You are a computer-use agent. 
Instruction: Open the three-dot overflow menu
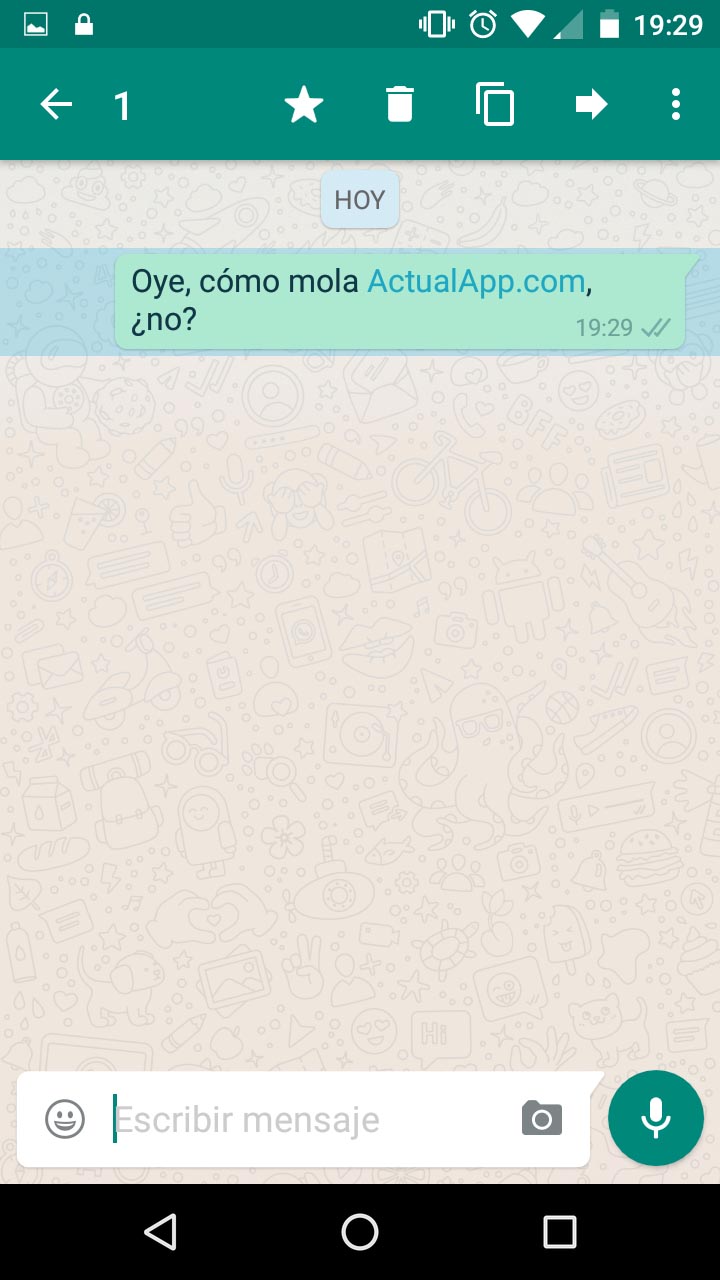coord(676,104)
